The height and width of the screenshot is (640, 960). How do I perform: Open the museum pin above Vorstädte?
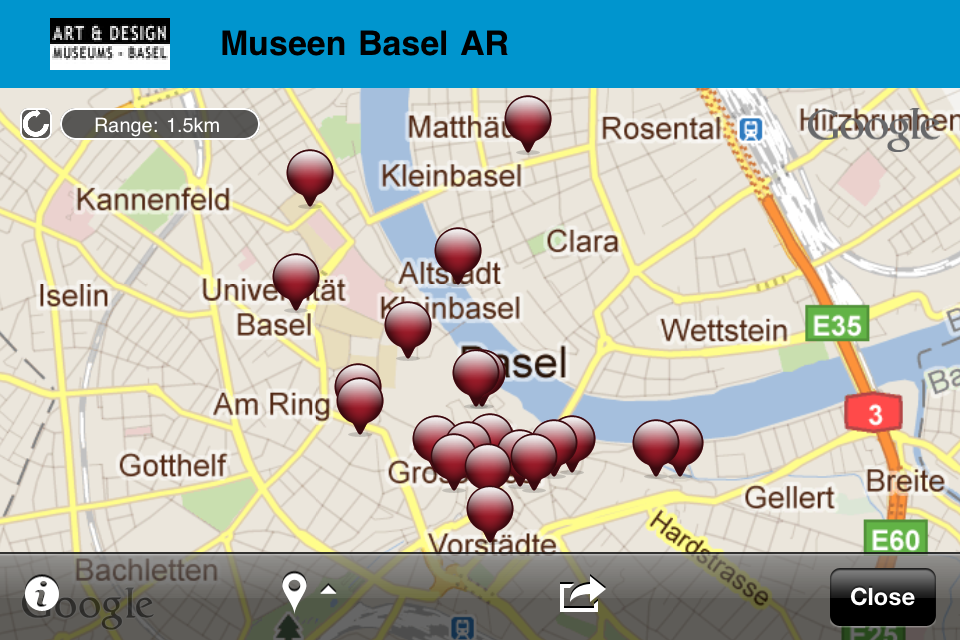click(x=490, y=510)
